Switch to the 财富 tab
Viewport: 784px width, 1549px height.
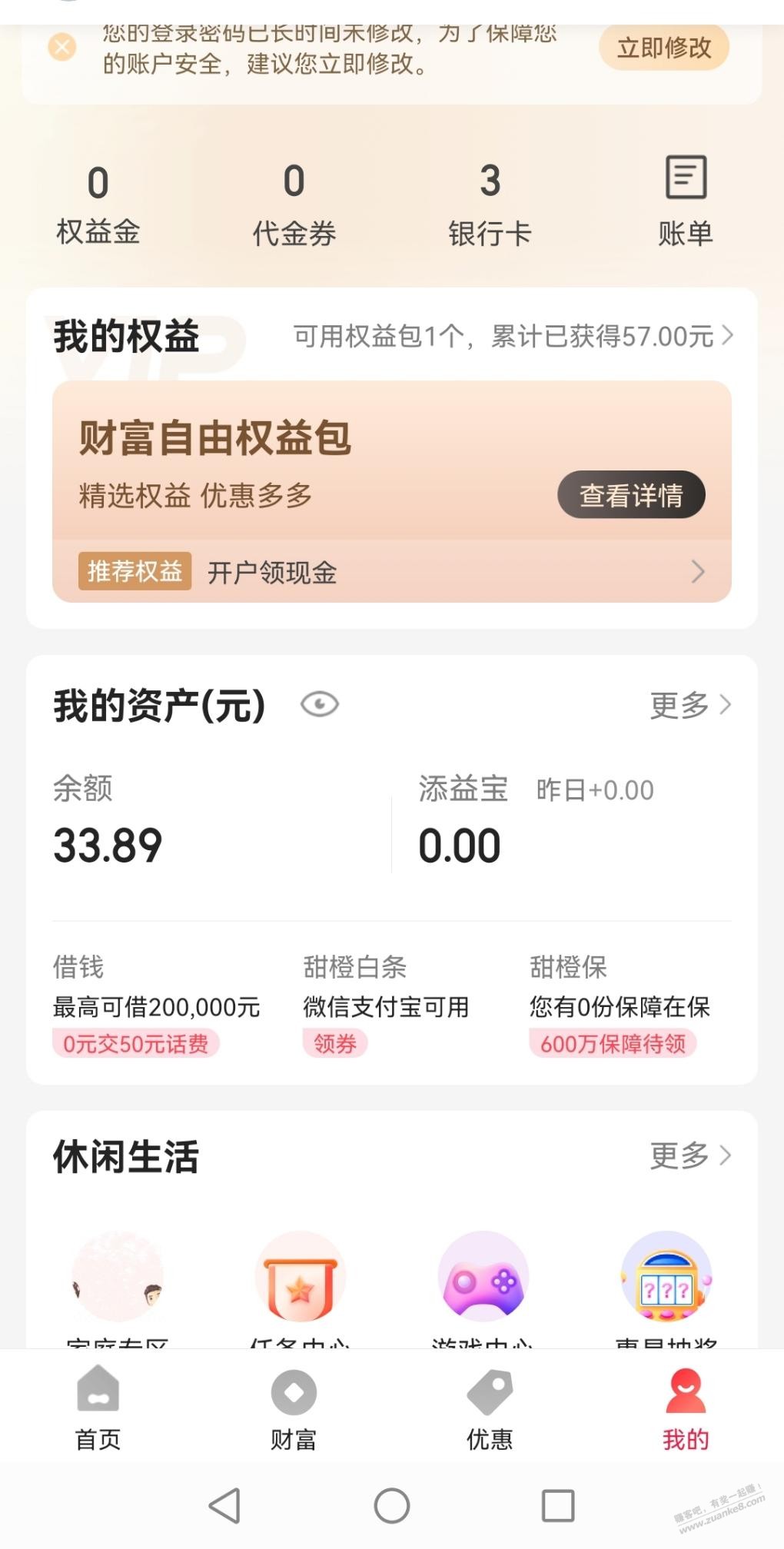(294, 1408)
